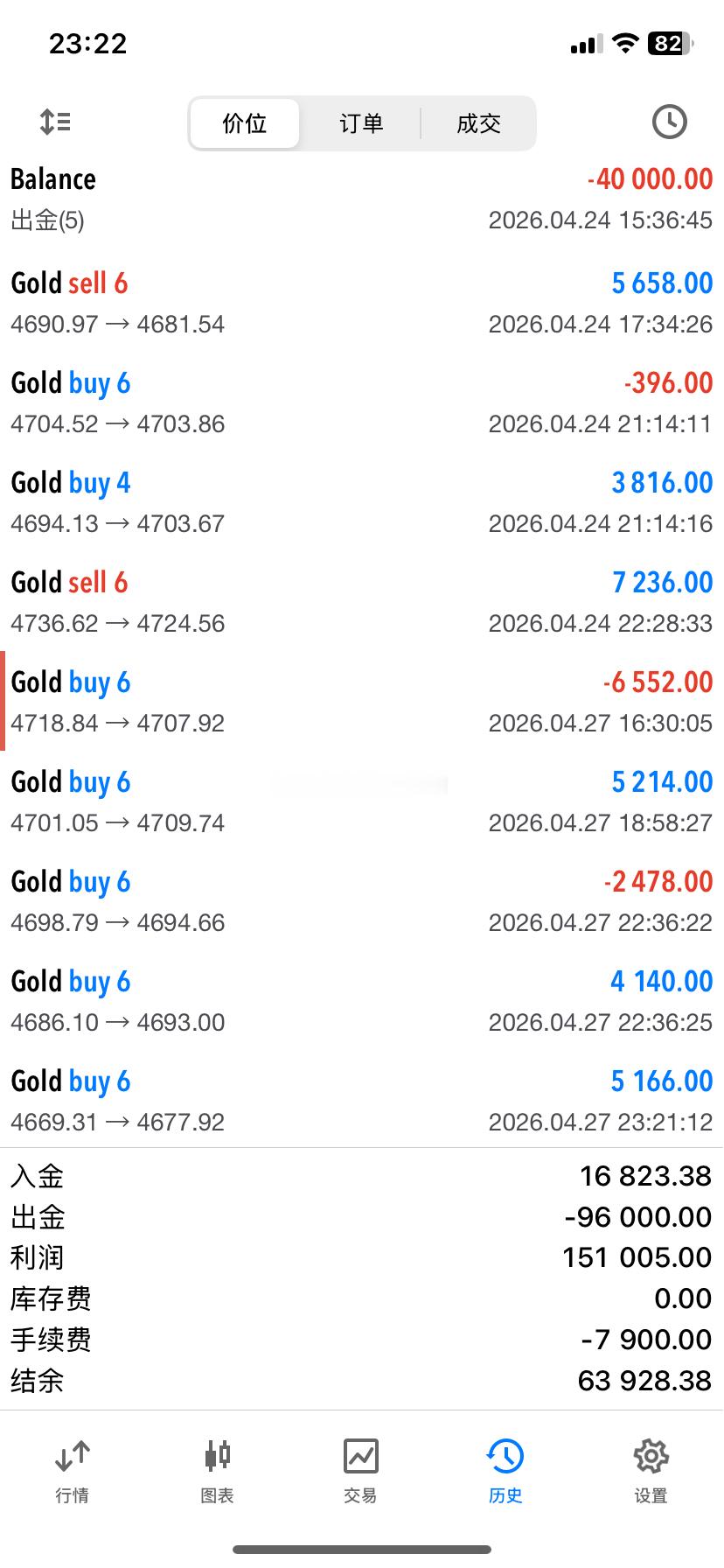Open the sort order options icon
The width and height of the screenshot is (724, 1568).
point(56,122)
